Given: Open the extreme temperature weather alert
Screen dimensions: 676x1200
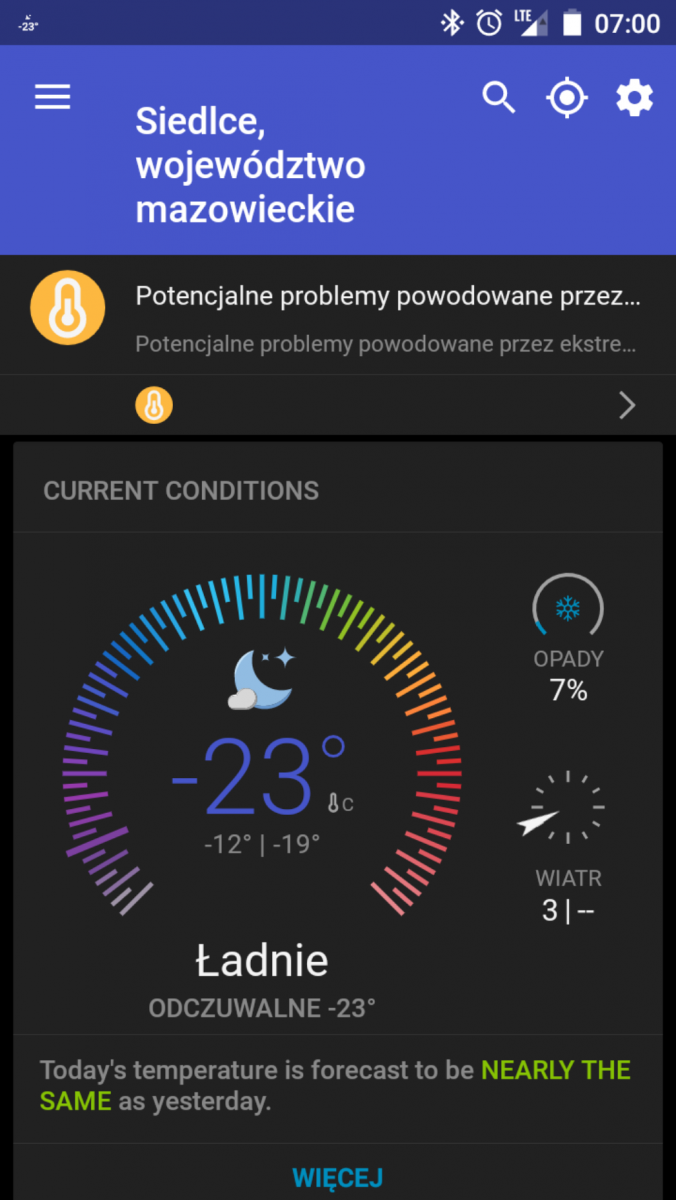Looking at the screenshot, I should [x=387, y=316].
